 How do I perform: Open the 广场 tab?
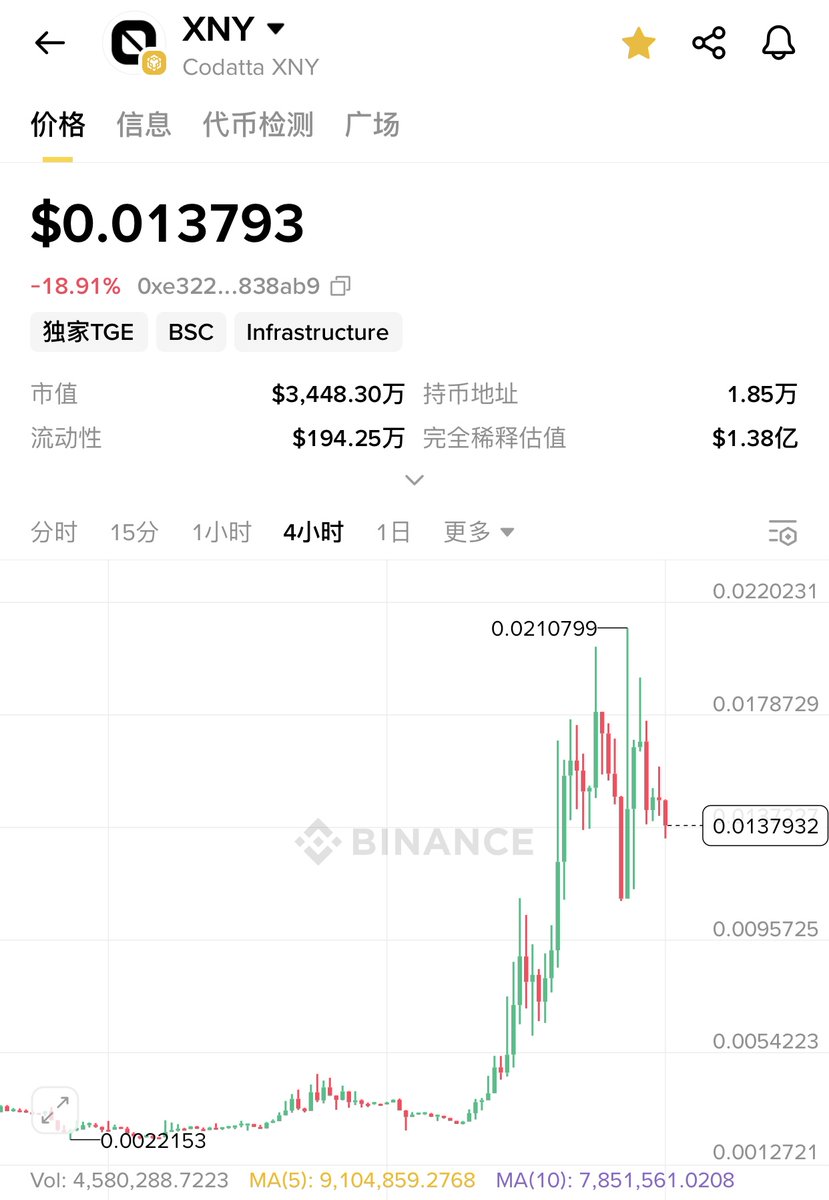pos(372,125)
